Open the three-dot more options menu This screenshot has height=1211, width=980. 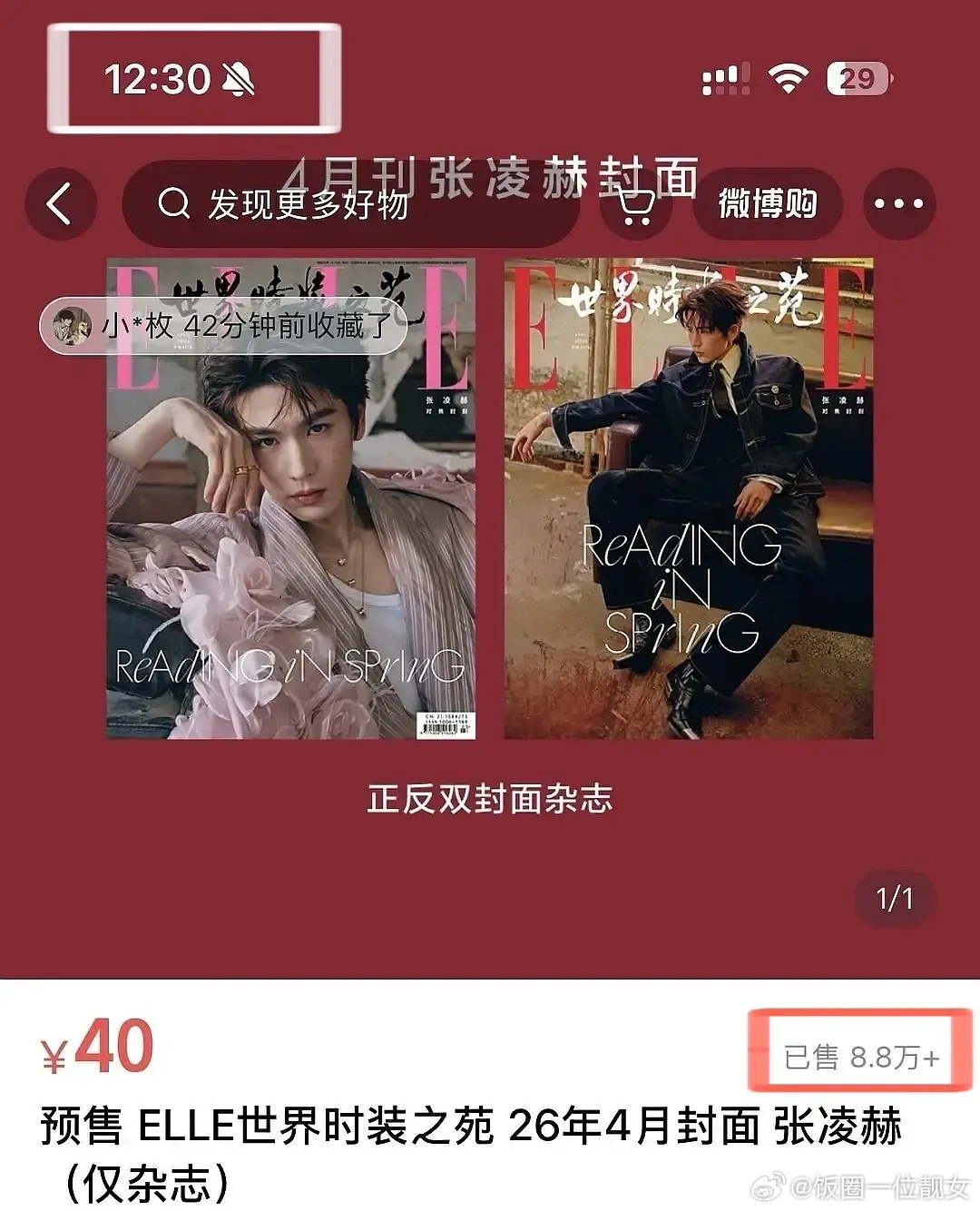pyautogui.click(x=899, y=204)
